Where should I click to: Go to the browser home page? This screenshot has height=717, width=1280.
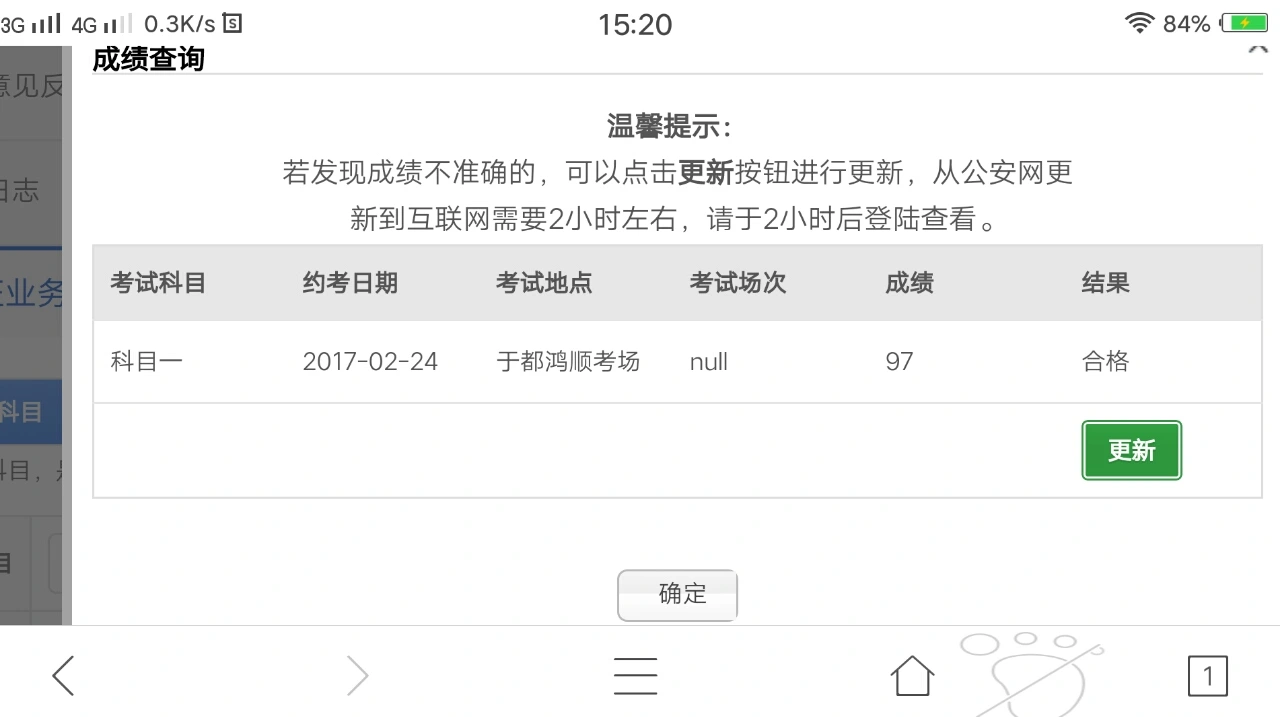tap(912, 676)
